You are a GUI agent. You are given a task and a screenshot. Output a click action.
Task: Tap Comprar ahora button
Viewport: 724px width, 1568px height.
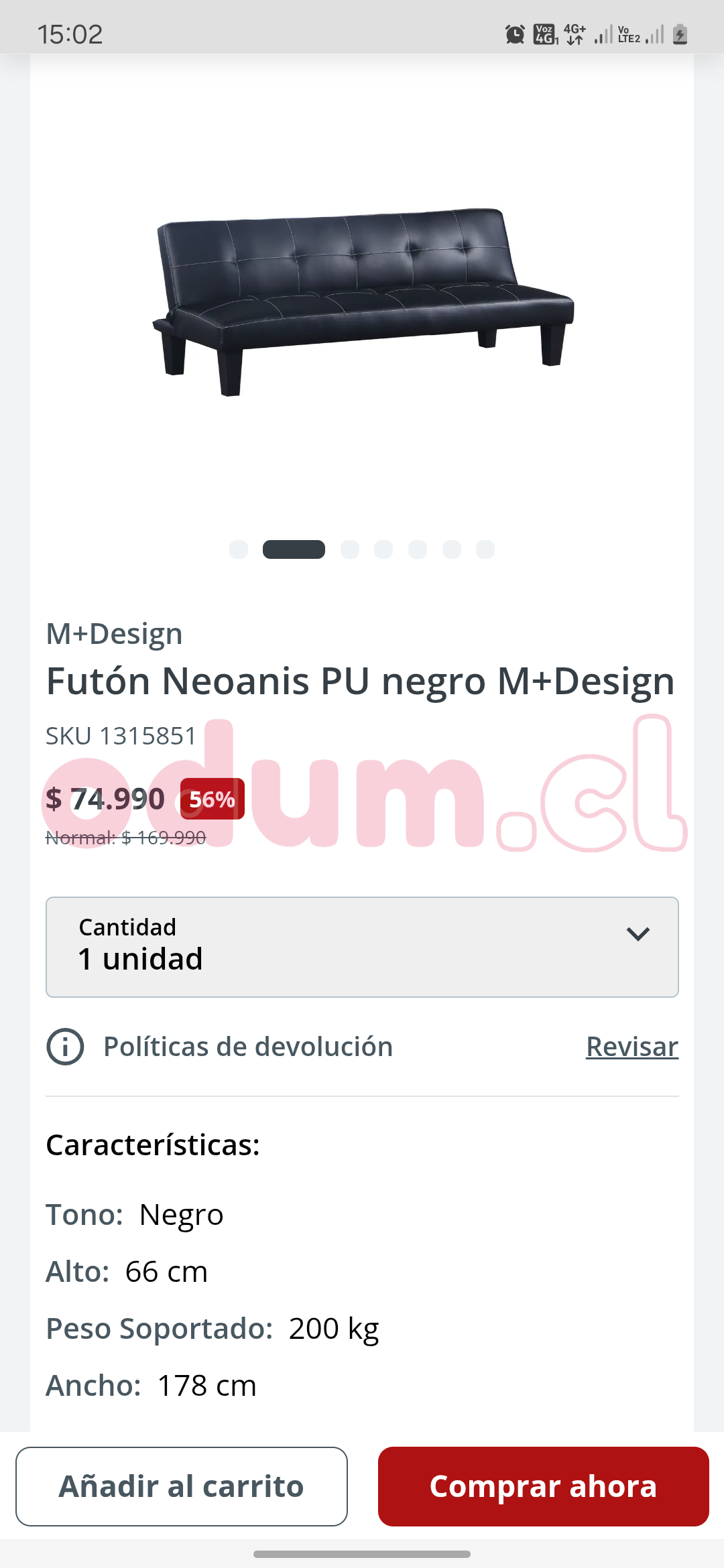coord(543,1486)
